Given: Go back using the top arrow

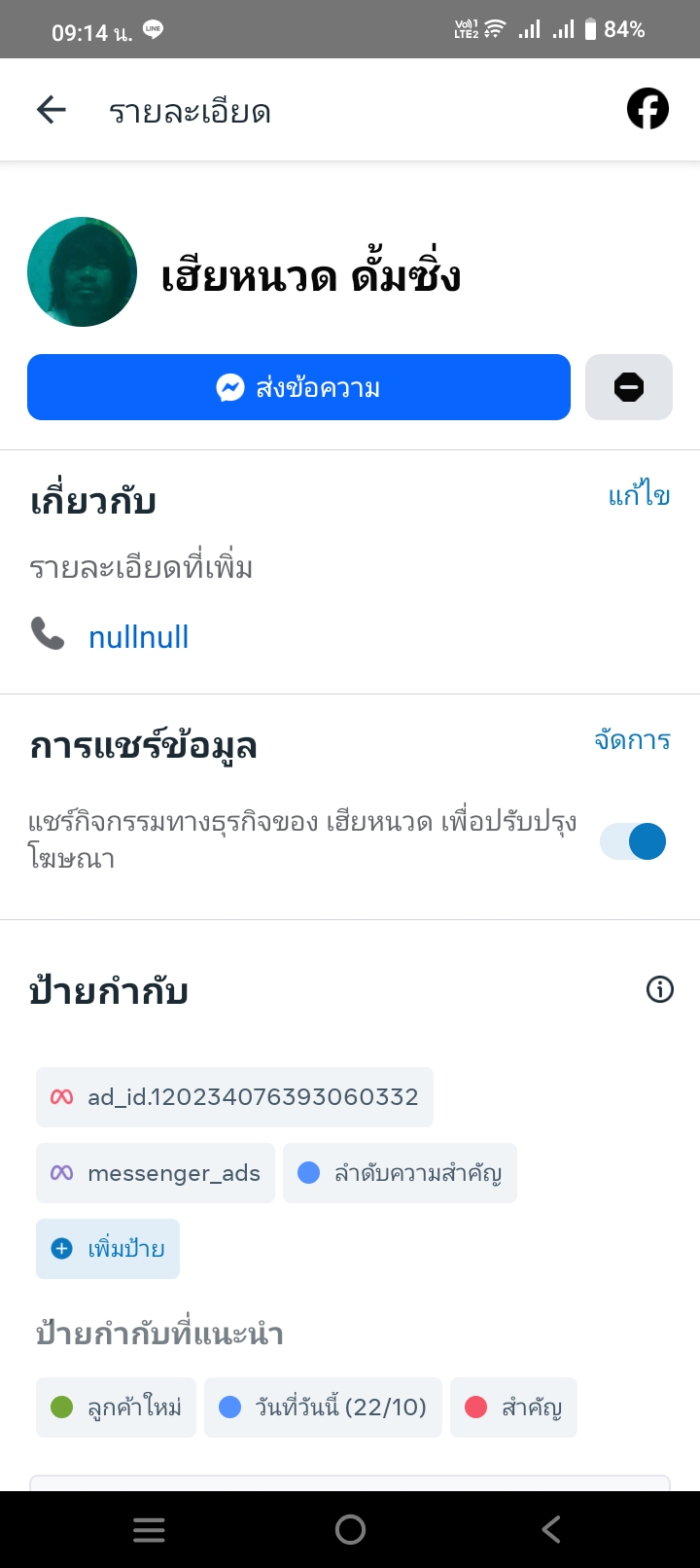Looking at the screenshot, I should point(52,110).
